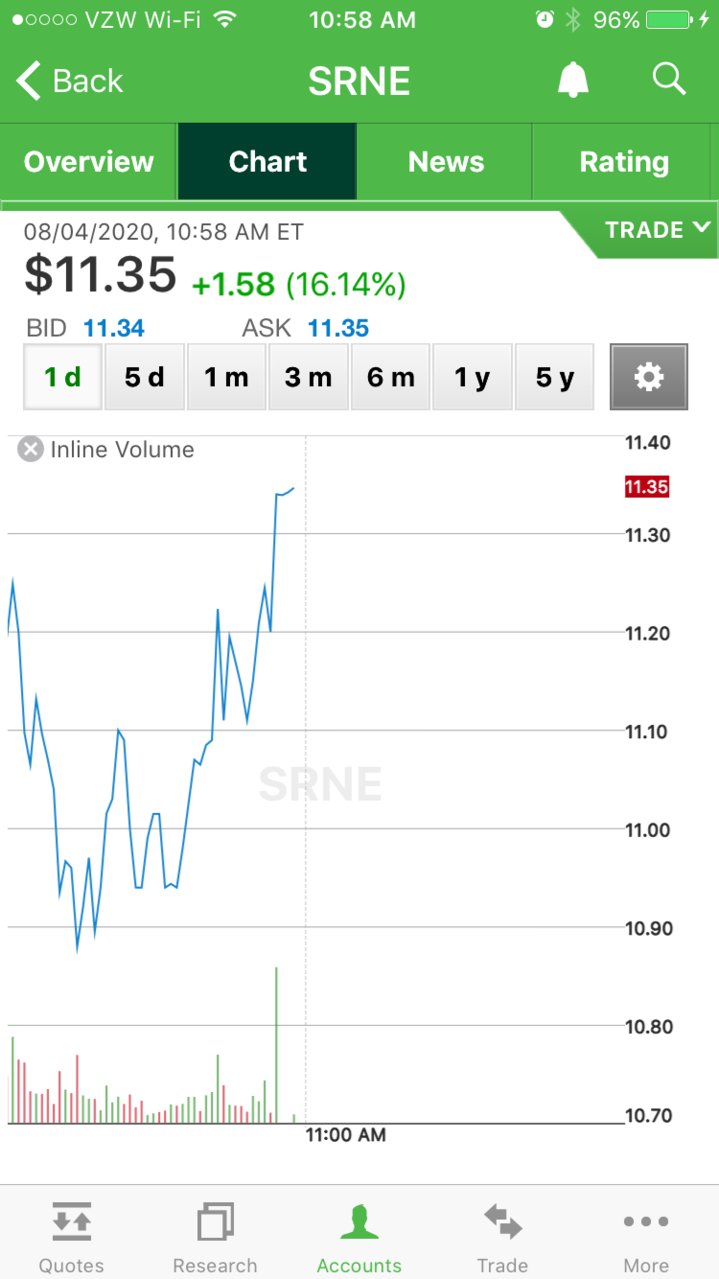Select the 5 d chart range
Screen dimensions: 719x1279
coord(144,377)
